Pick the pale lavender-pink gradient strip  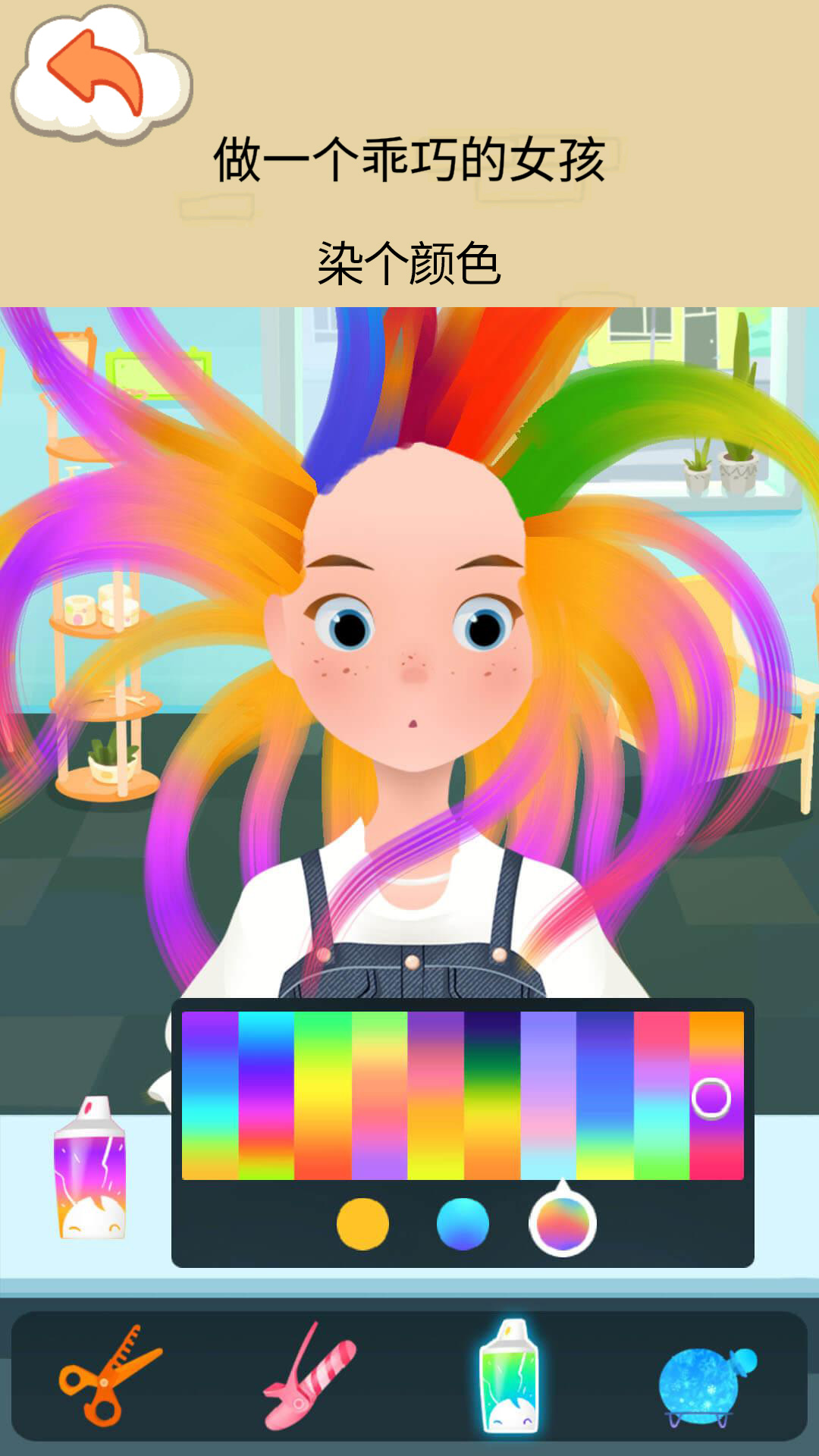[x=548, y=1096]
